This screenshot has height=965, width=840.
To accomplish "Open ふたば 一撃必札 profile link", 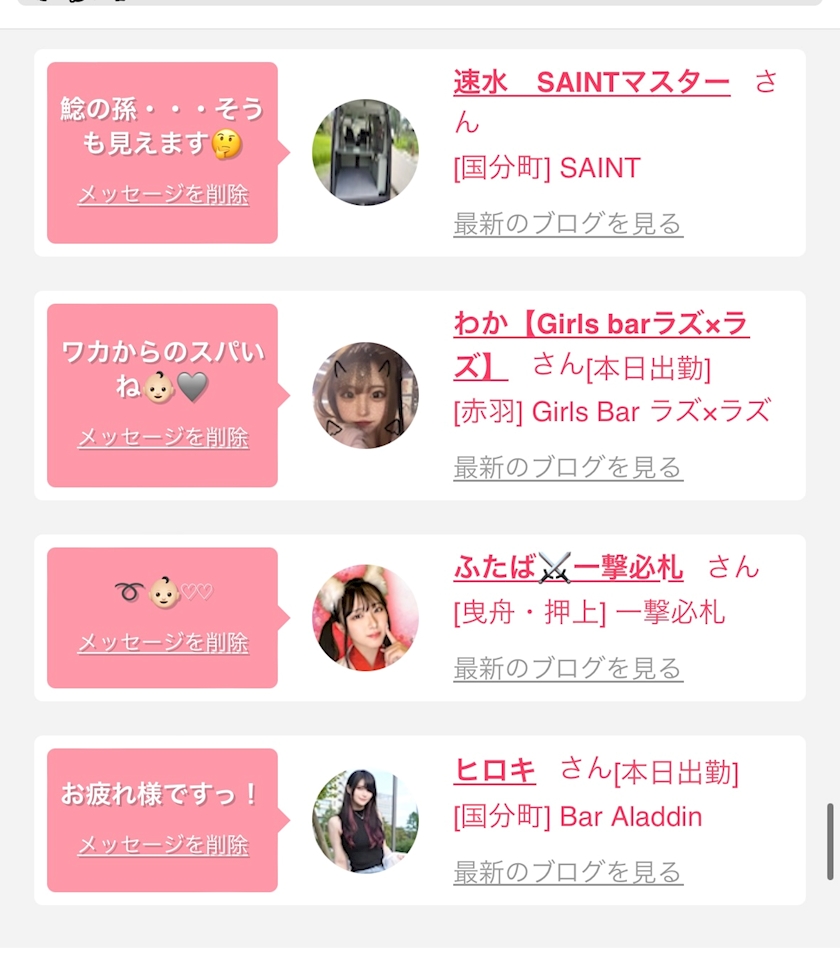I will [568, 568].
